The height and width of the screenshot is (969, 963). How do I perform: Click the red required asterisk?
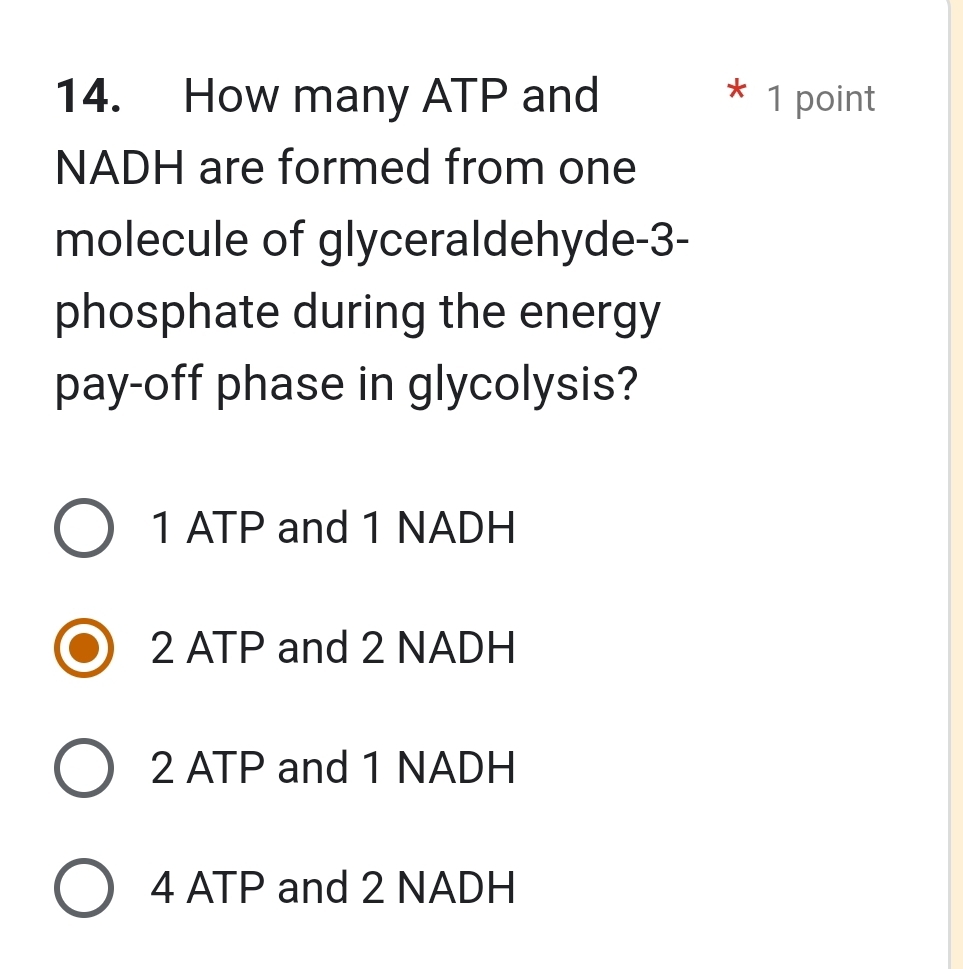point(735,93)
